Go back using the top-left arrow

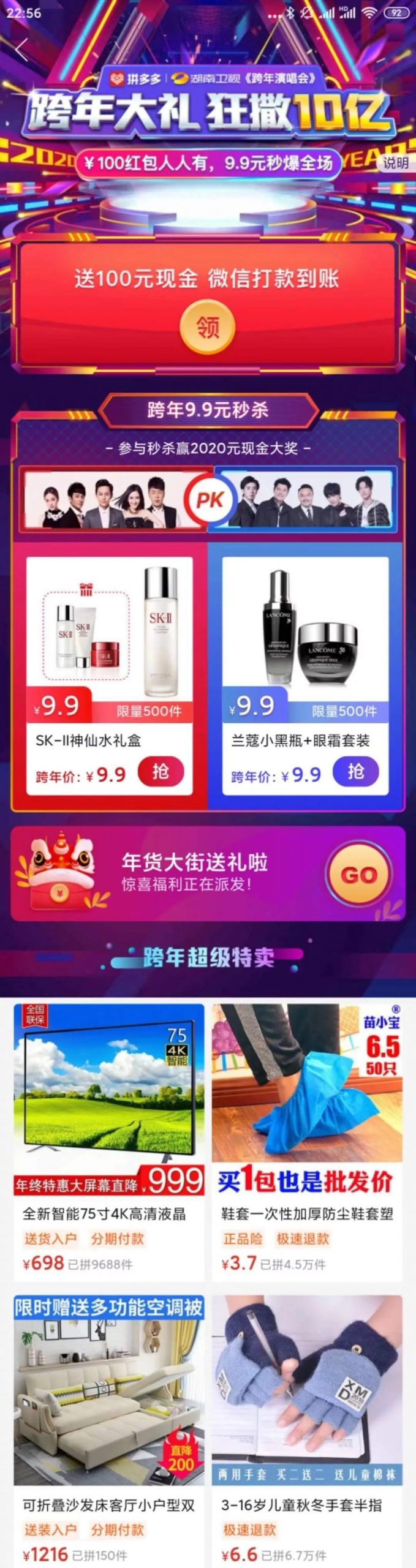[22, 50]
